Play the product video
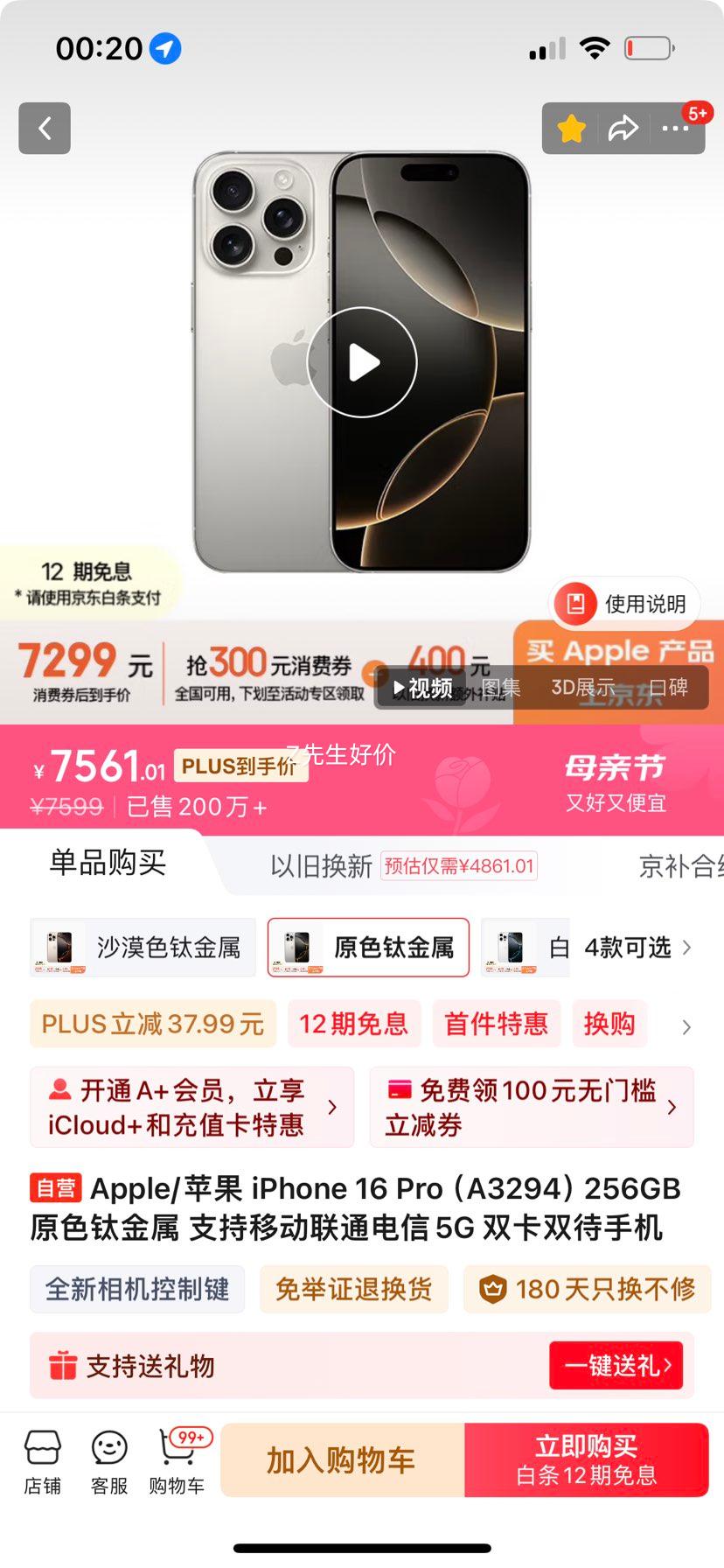This screenshot has height=1568, width=724. coord(362,362)
